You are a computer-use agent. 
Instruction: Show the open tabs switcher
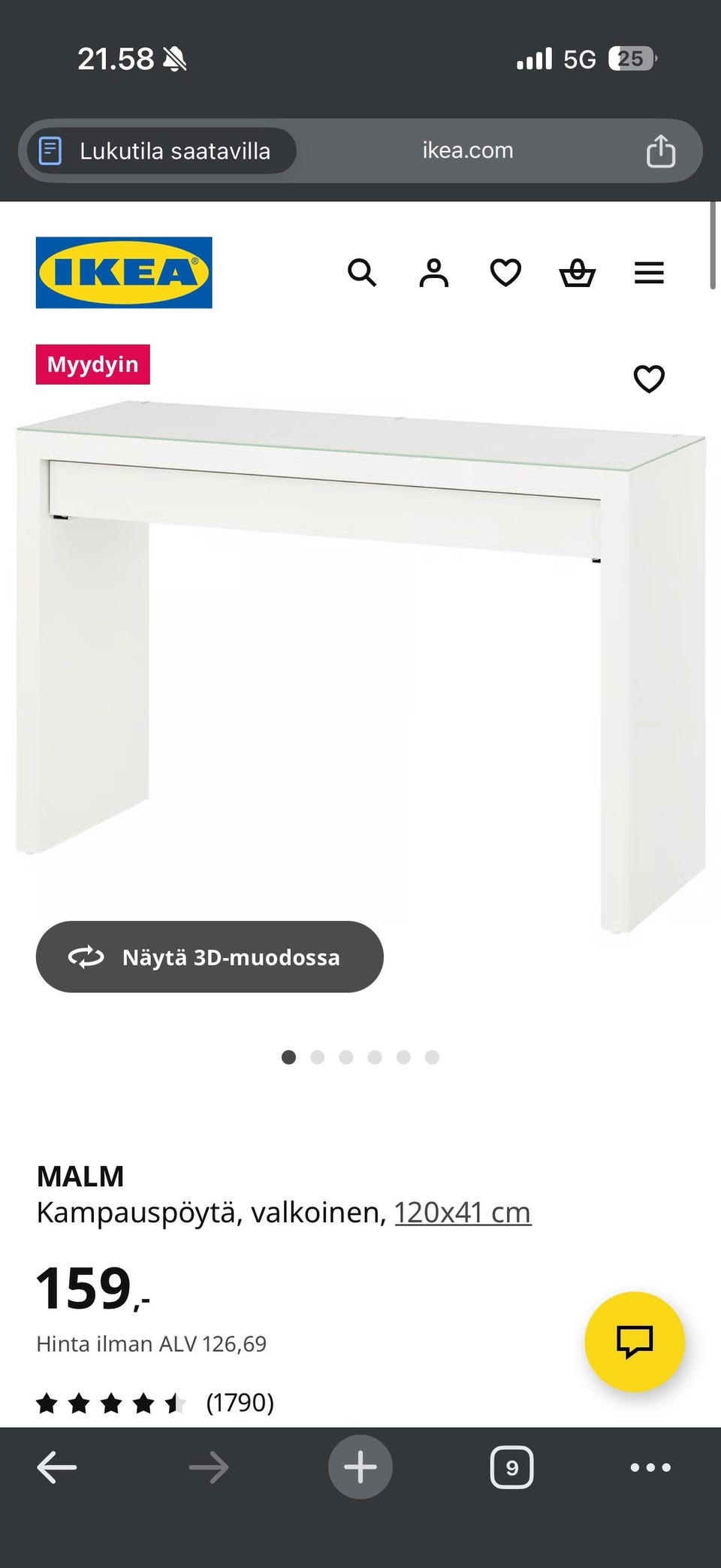(511, 1467)
